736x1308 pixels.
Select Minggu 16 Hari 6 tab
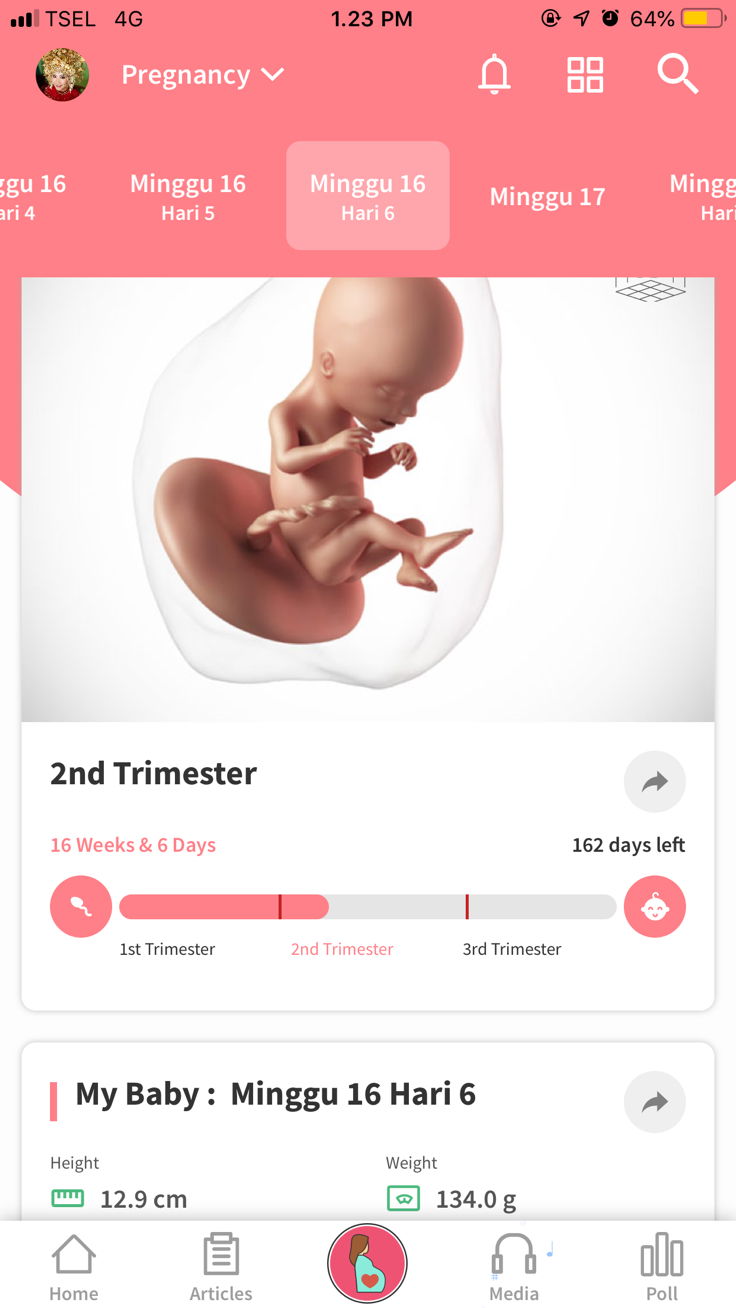368,196
